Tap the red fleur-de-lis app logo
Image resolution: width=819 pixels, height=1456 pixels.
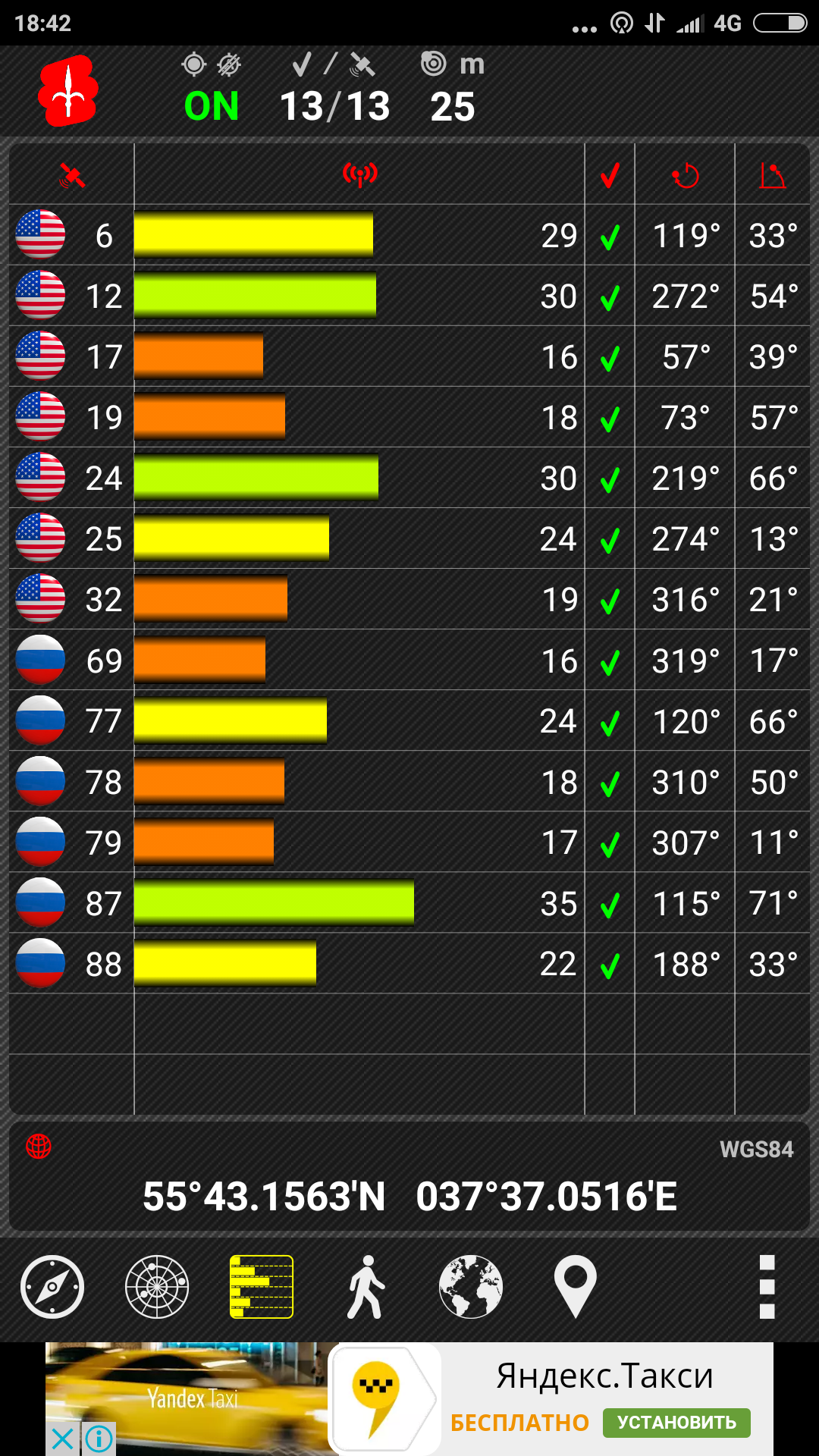click(68, 91)
